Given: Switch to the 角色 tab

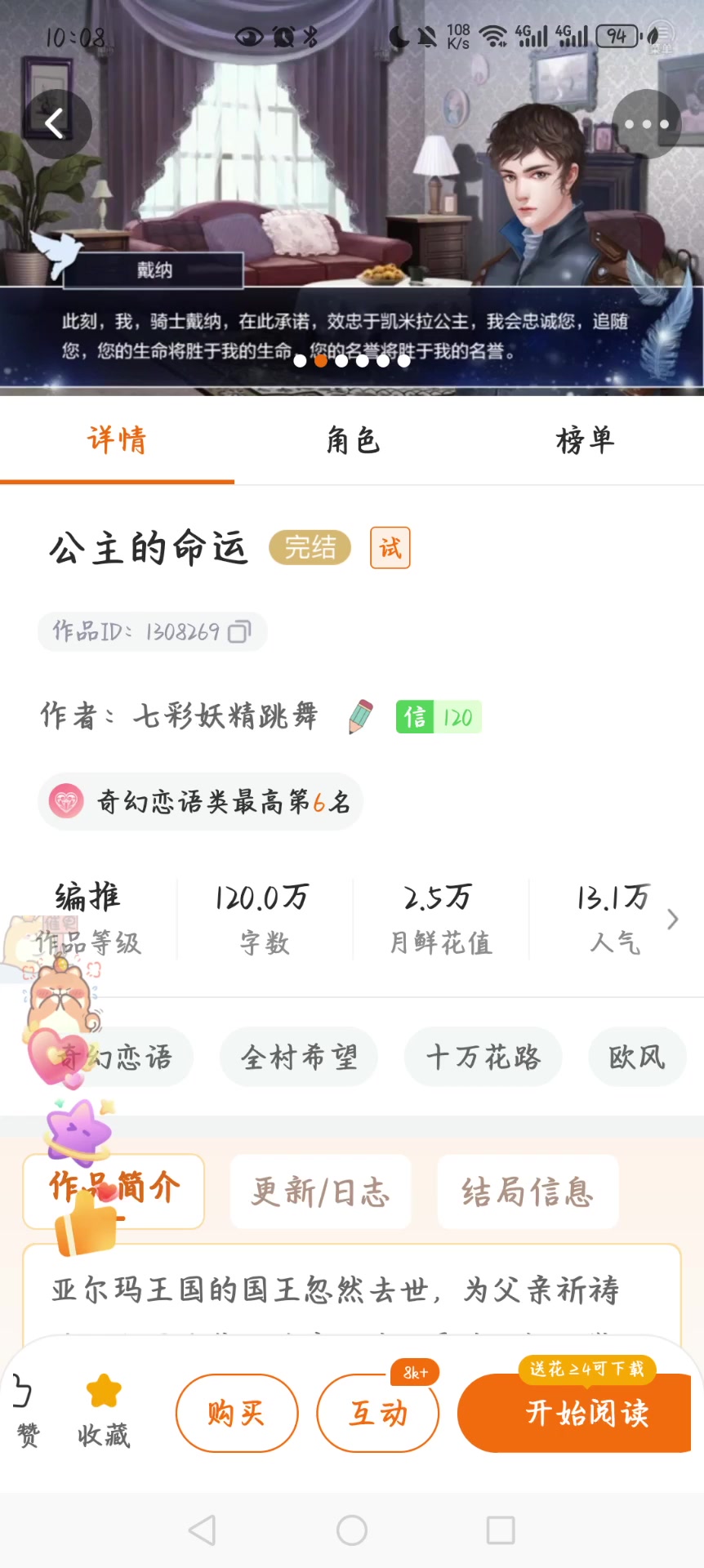Looking at the screenshot, I should (353, 441).
